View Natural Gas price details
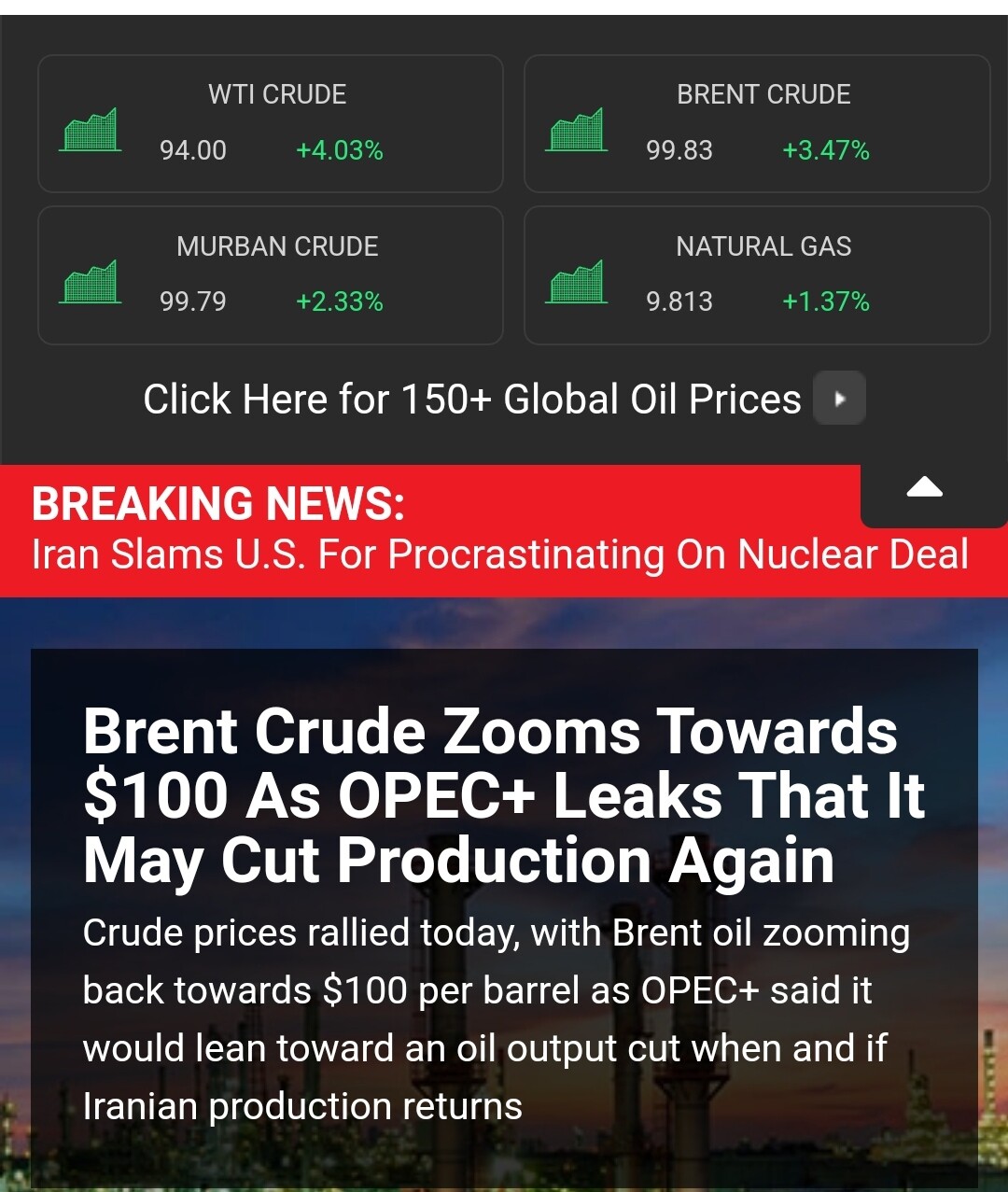Screen dimensions: 1008x1192 [757, 275]
